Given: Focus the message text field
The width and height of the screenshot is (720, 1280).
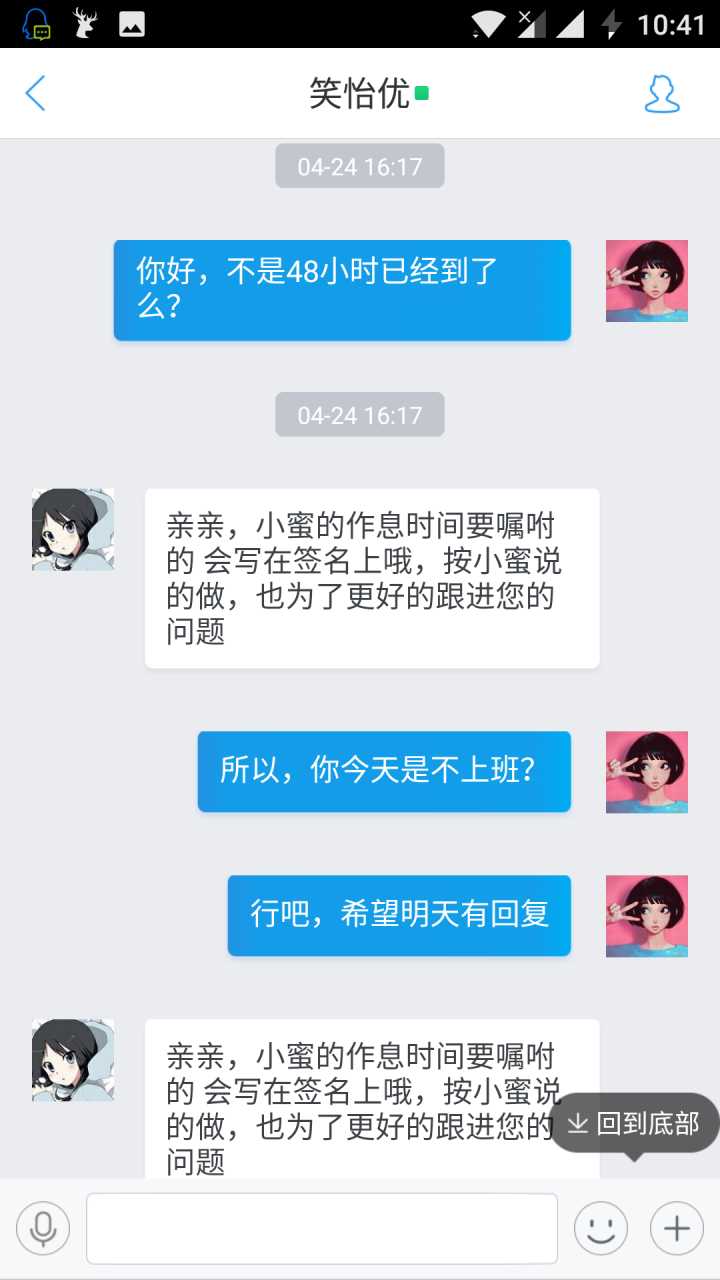Looking at the screenshot, I should coord(321,1228).
